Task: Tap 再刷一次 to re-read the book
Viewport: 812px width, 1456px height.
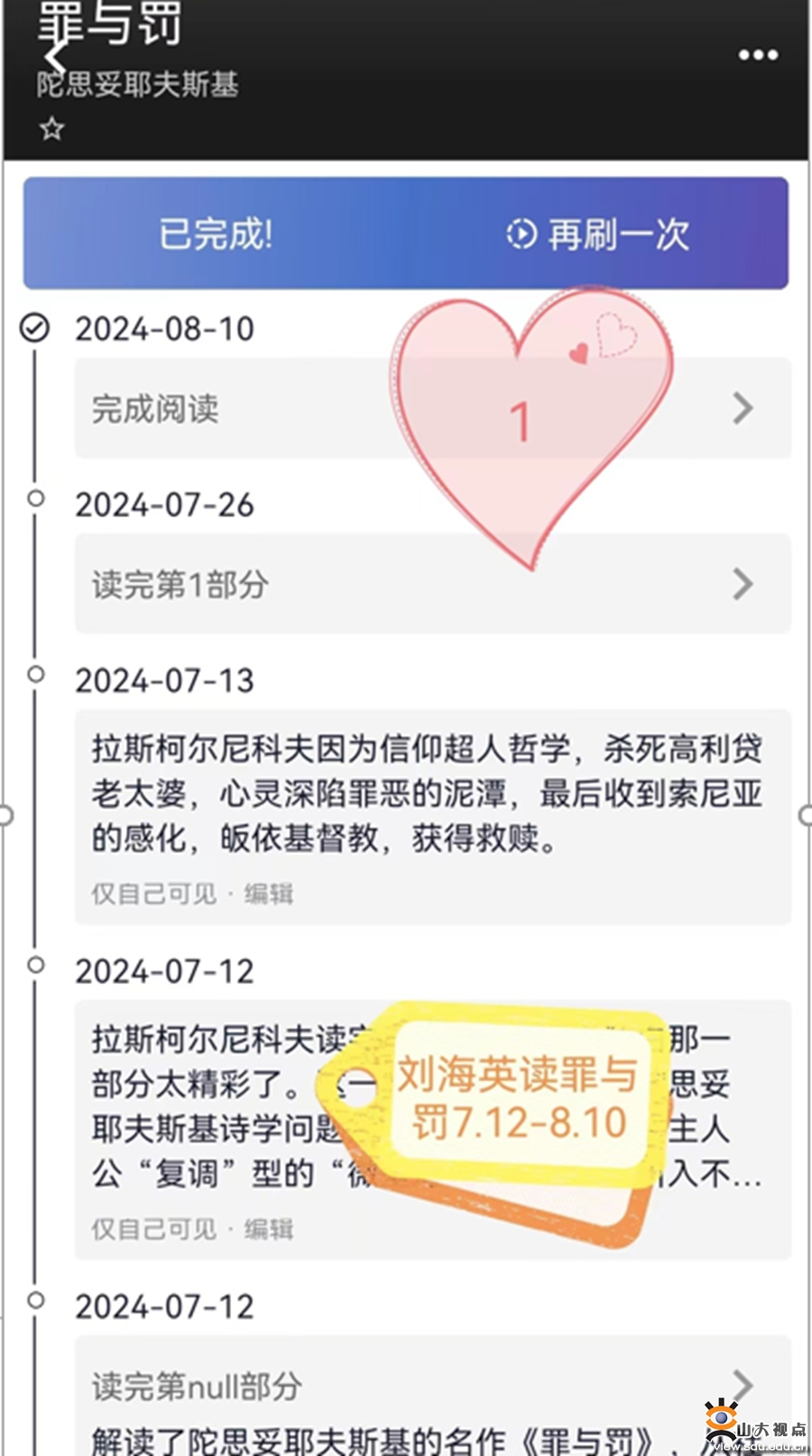Action: tap(598, 235)
